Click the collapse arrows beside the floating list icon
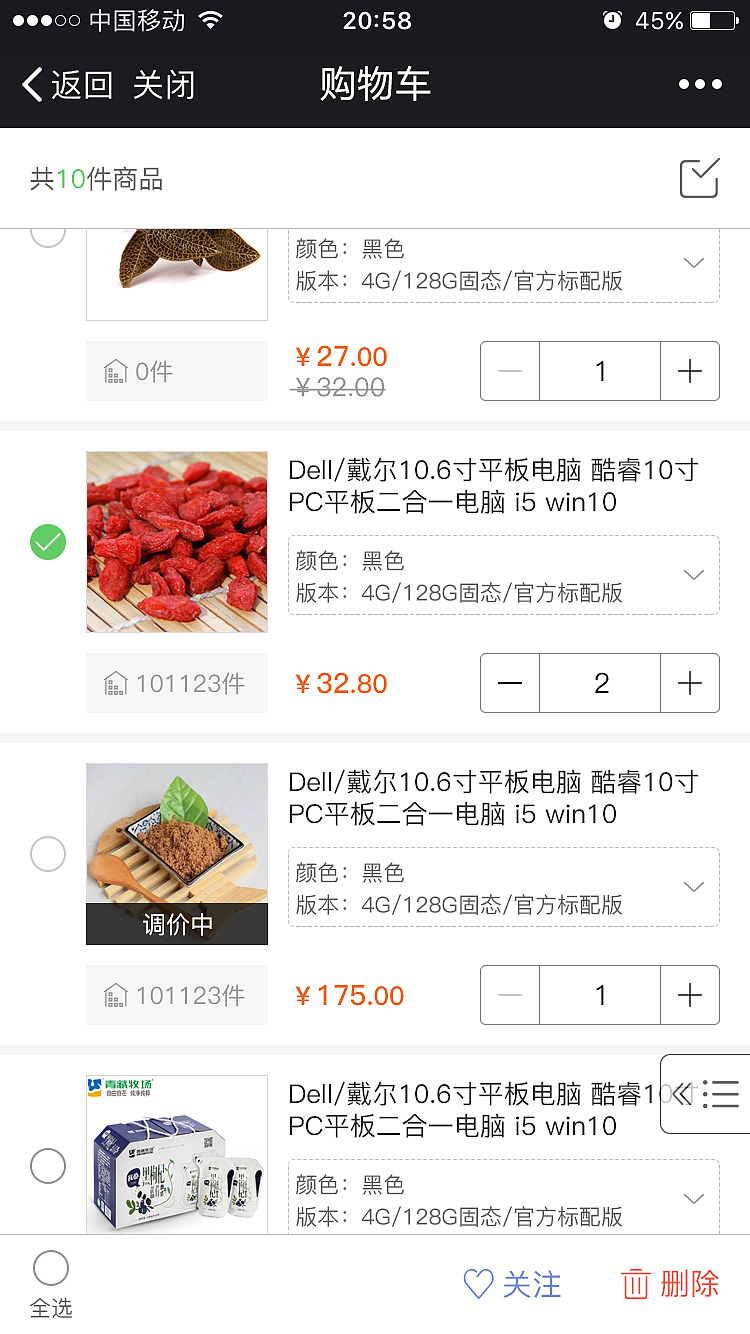 pos(680,1094)
